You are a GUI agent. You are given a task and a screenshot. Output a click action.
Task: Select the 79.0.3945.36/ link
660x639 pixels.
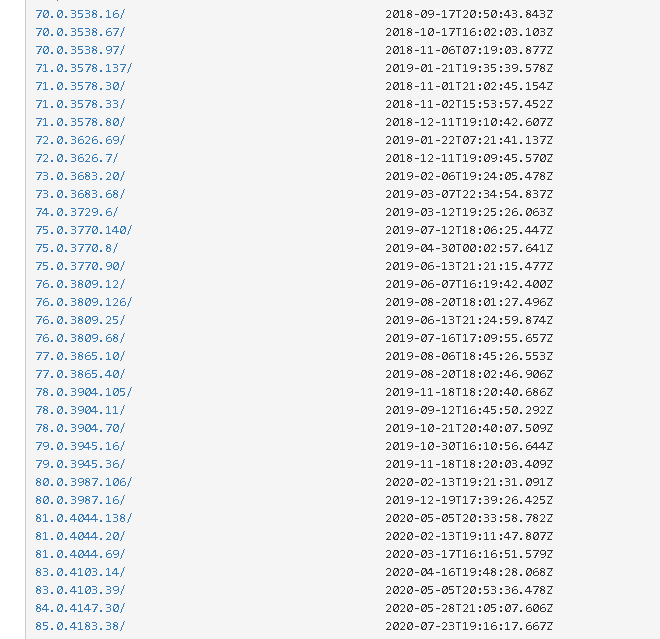pos(80,464)
